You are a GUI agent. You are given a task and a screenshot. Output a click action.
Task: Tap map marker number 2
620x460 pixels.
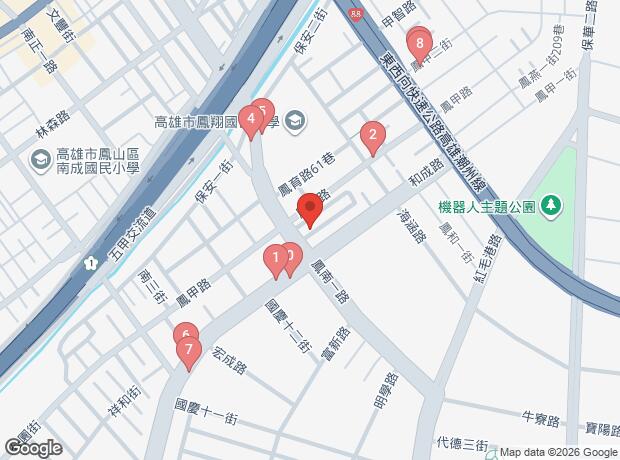pyautogui.click(x=373, y=136)
